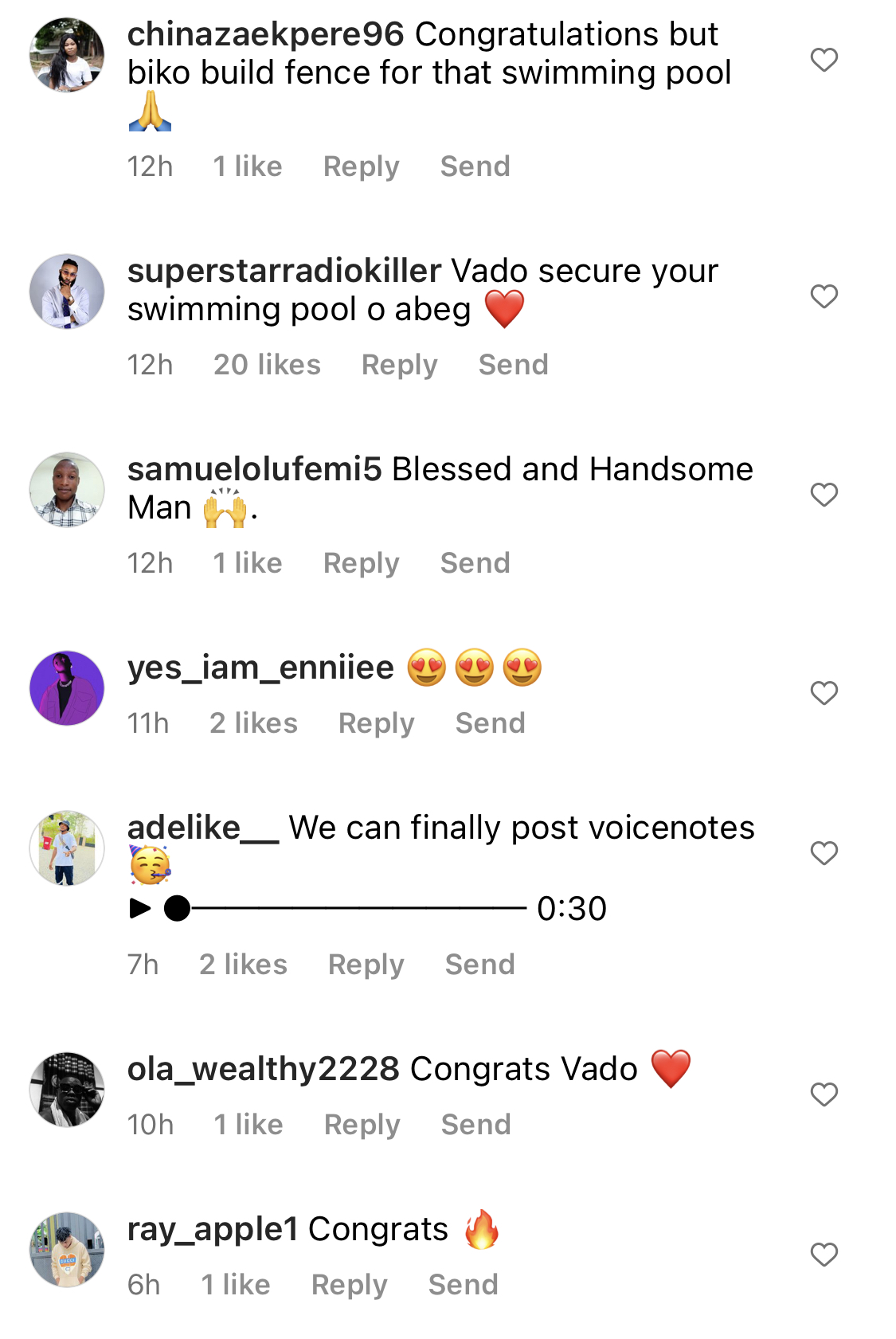
Task: Play adelike__'s voice note
Action: coord(140,908)
